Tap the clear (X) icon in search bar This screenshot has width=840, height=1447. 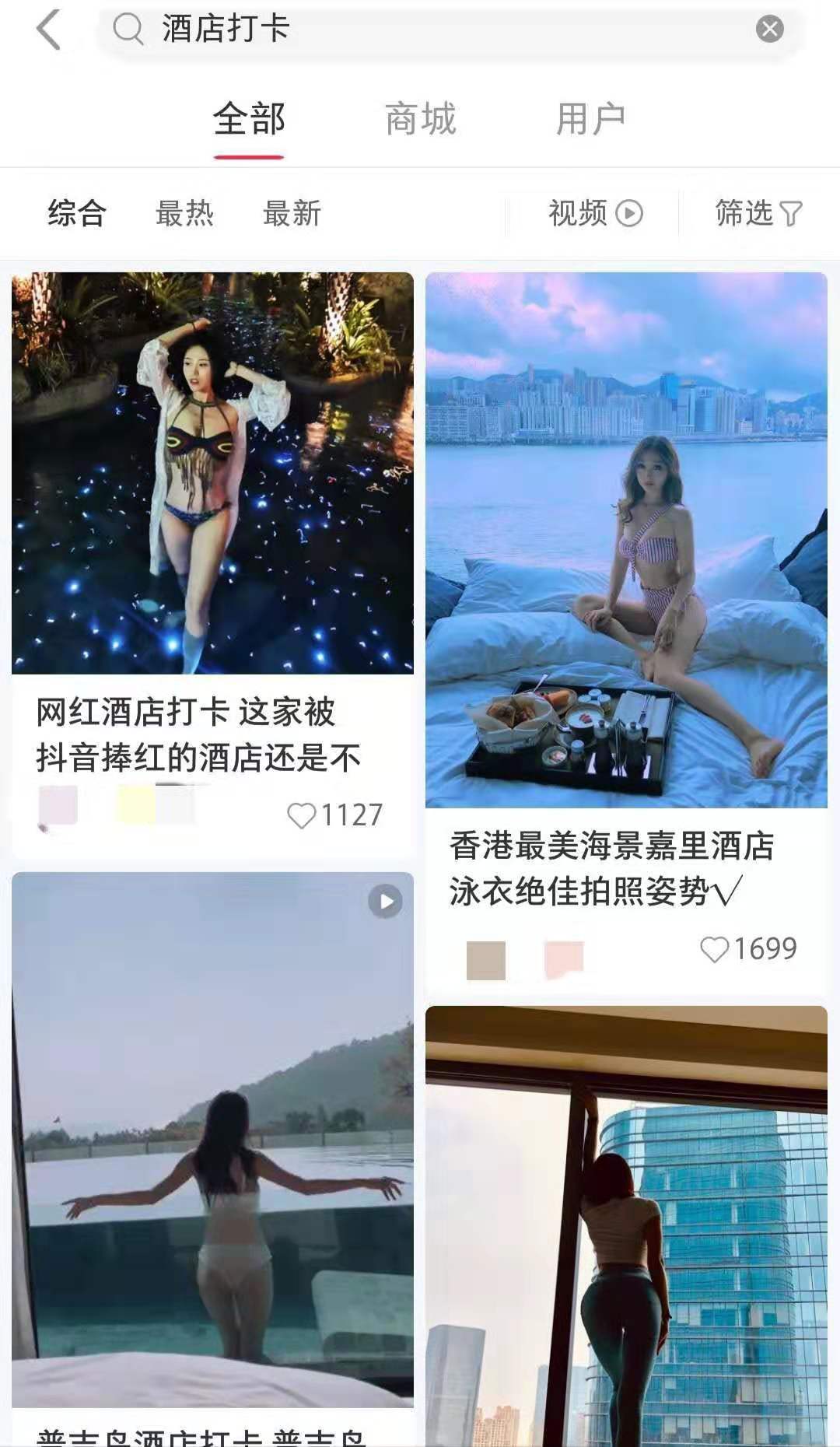coord(768,27)
